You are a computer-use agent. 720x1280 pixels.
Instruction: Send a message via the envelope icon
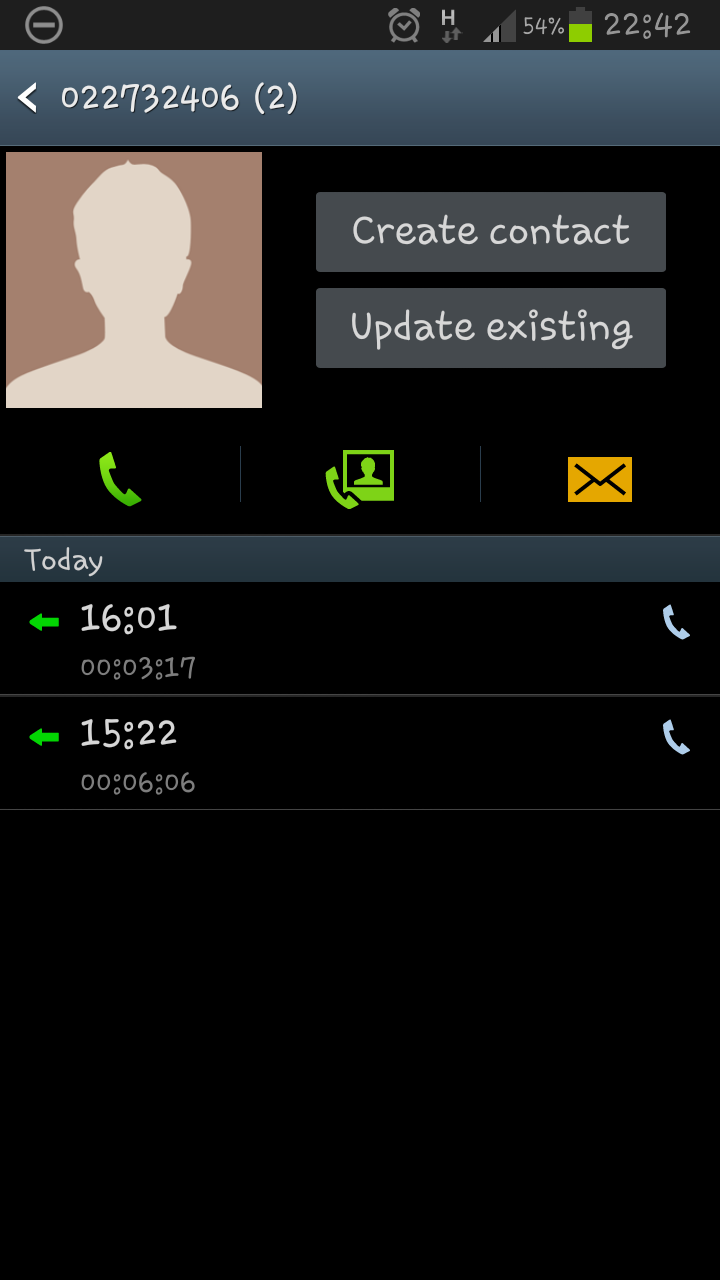600,479
